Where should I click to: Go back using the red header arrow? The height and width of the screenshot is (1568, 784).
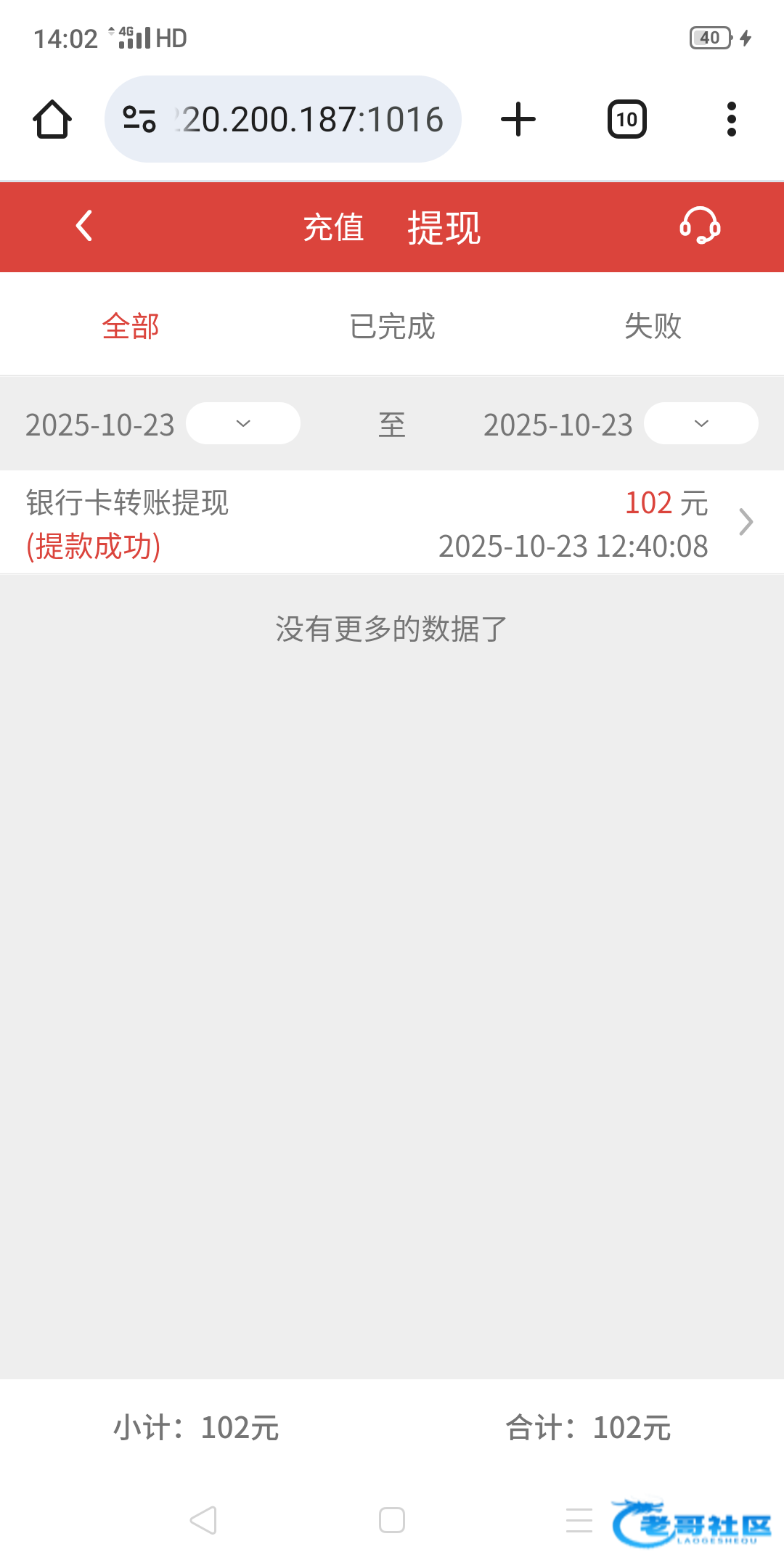[x=84, y=226]
